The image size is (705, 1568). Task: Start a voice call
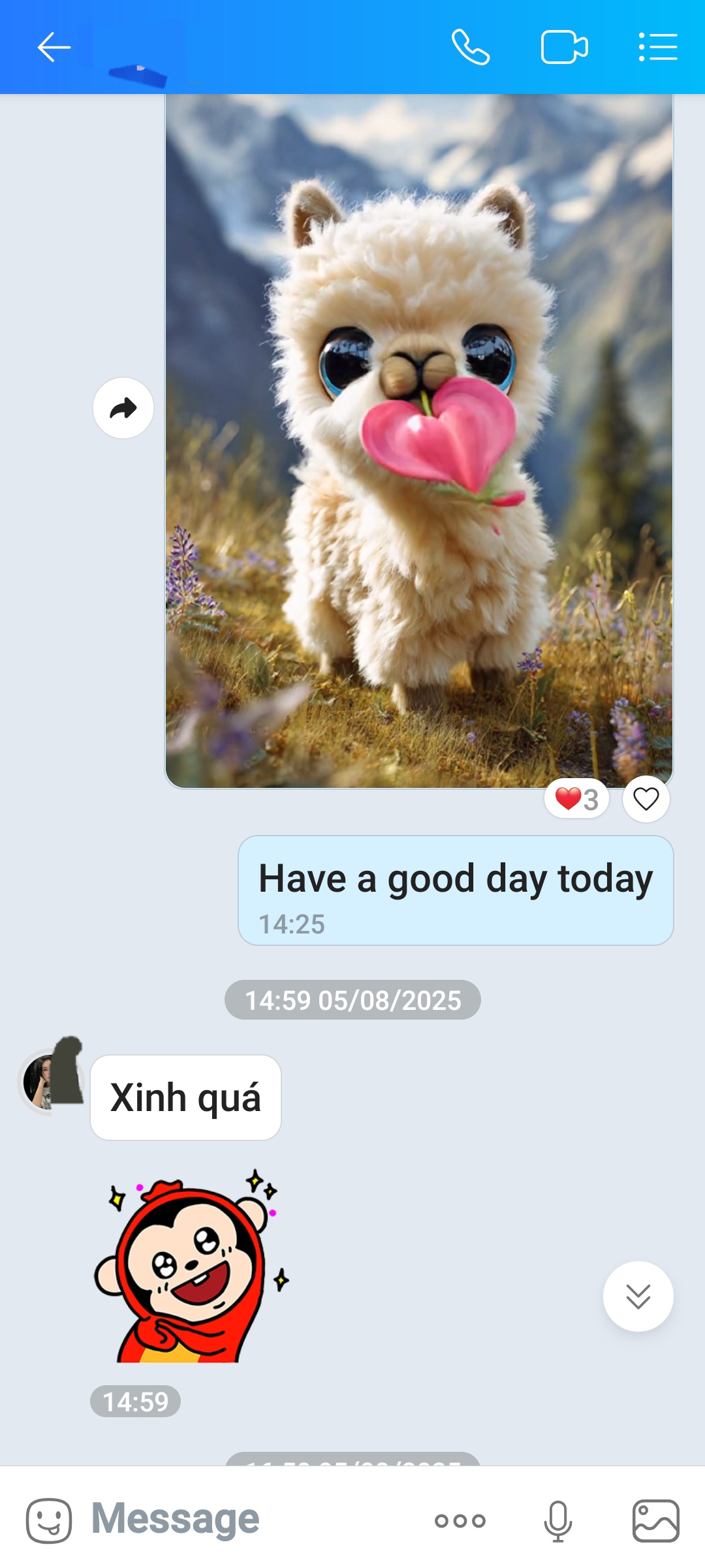(471, 48)
